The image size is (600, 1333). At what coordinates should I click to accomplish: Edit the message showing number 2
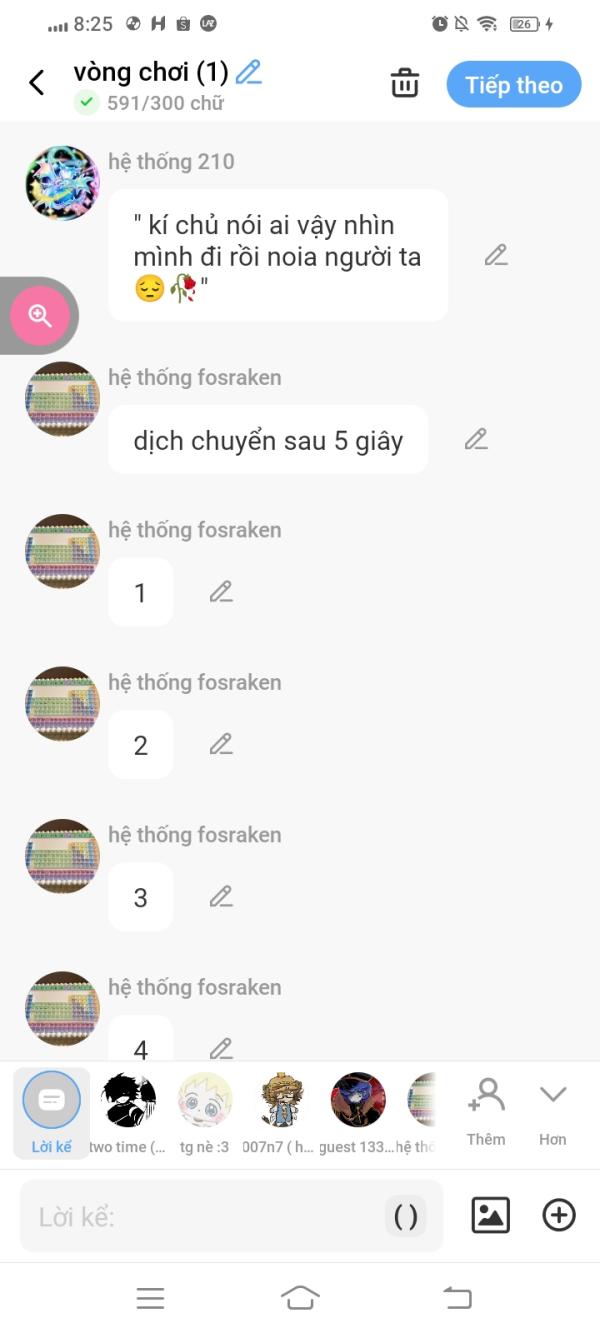221,744
